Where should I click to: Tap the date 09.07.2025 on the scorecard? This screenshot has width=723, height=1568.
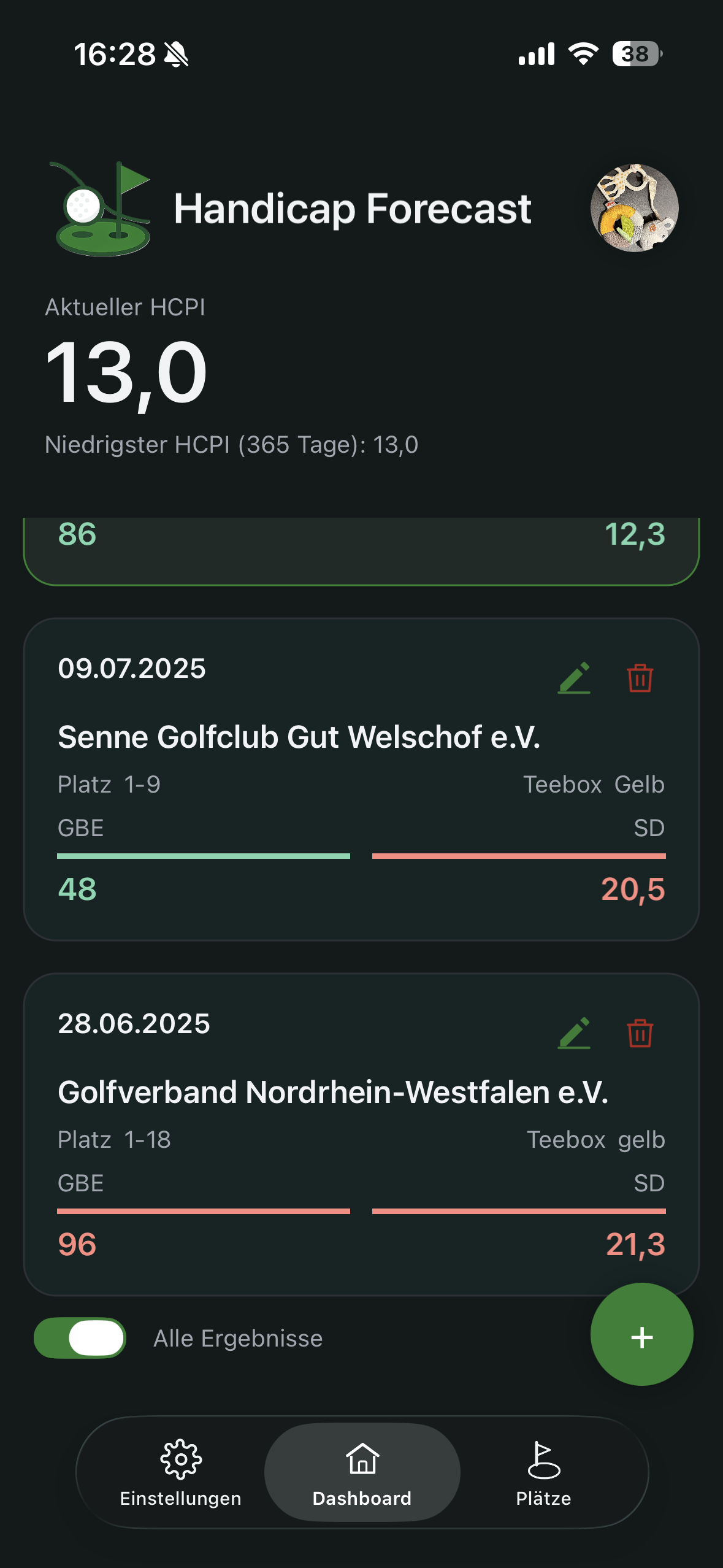point(131,671)
